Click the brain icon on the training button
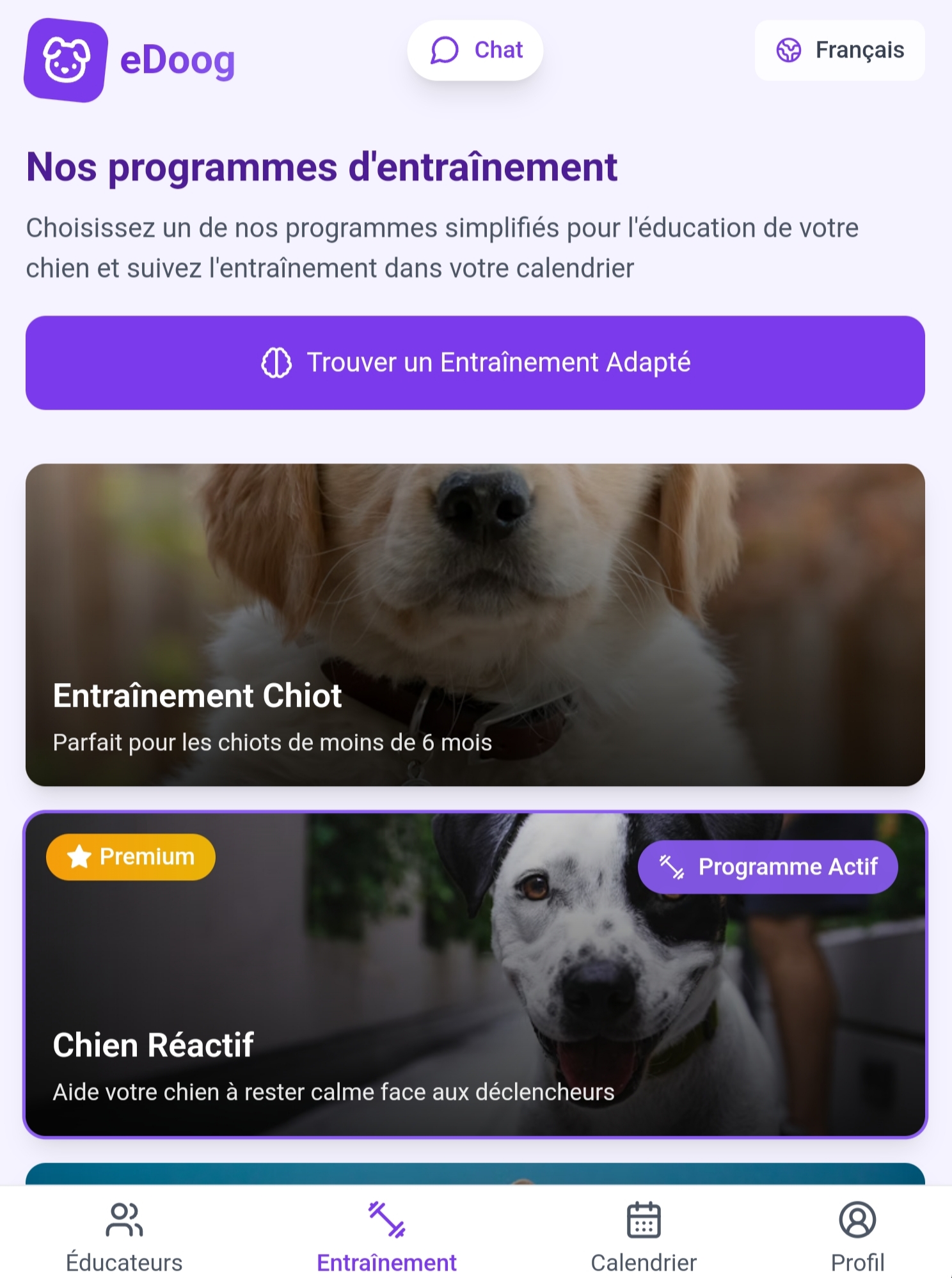This screenshot has width=952, height=1278. (275, 363)
